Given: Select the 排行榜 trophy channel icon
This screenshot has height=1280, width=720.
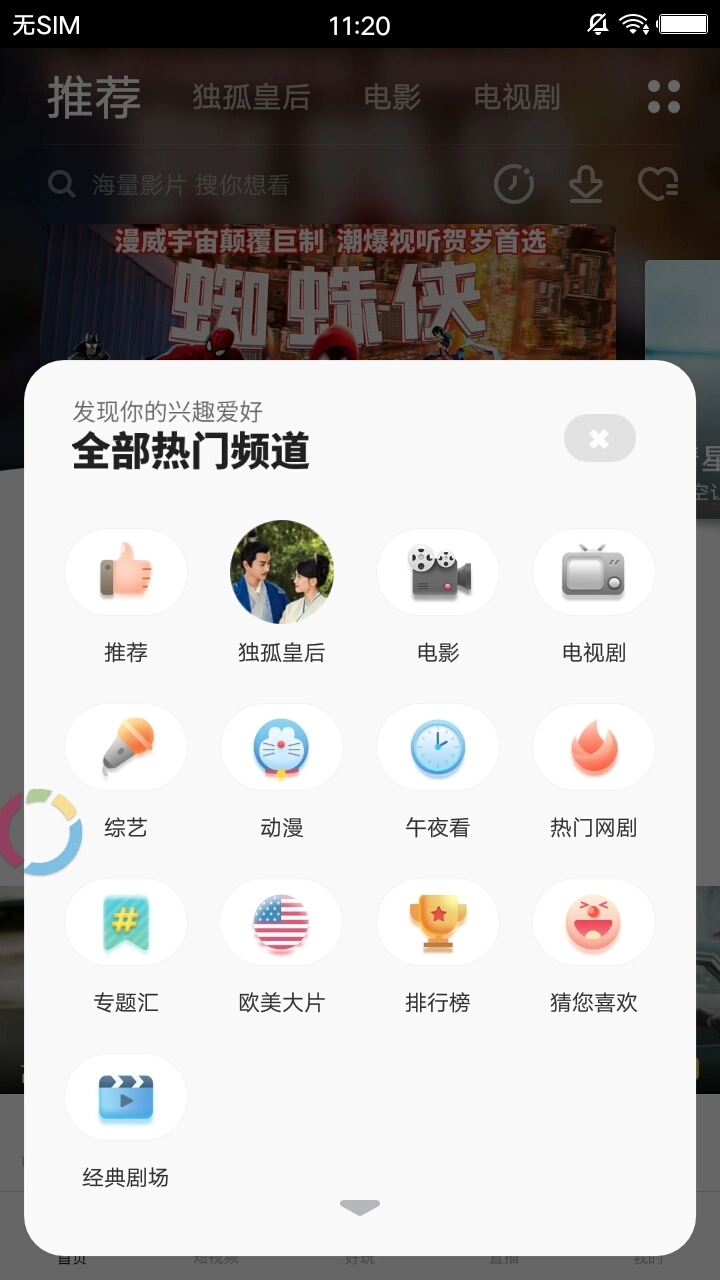Looking at the screenshot, I should coord(438,922).
